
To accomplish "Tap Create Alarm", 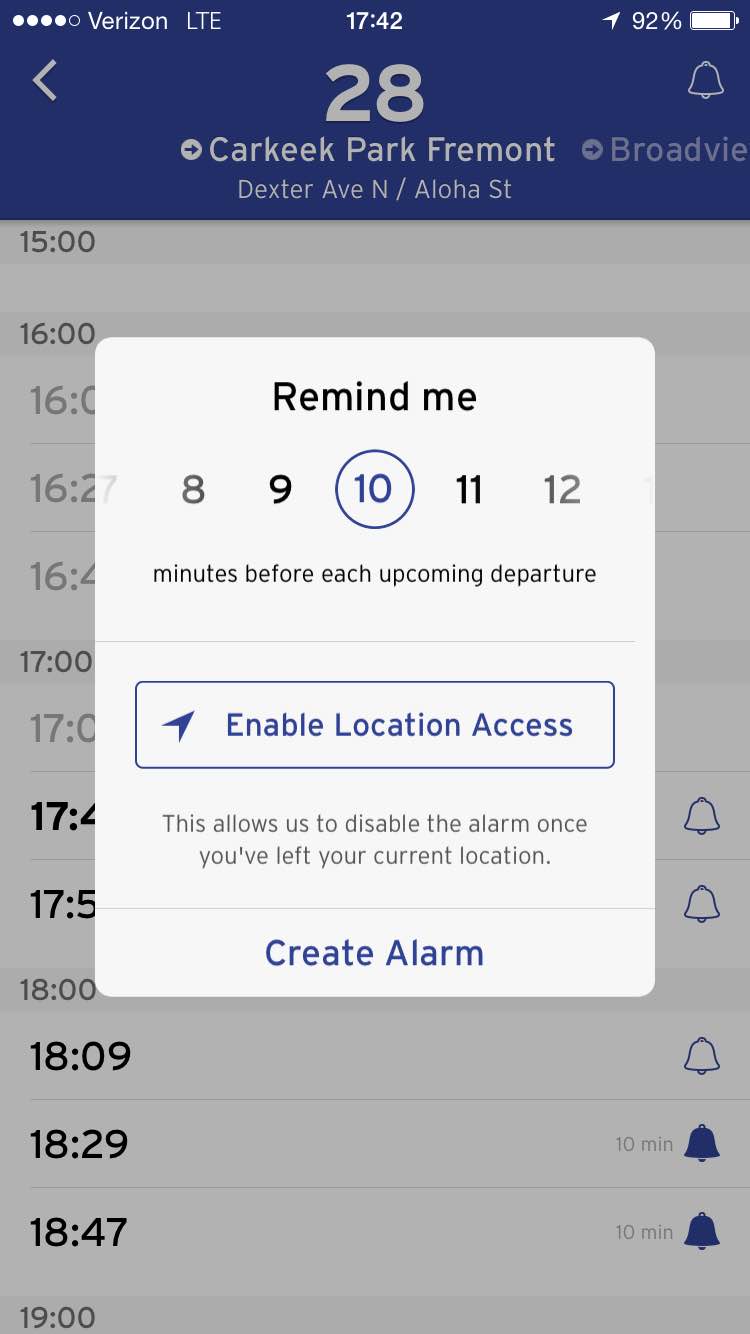I will click(x=374, y=953).
